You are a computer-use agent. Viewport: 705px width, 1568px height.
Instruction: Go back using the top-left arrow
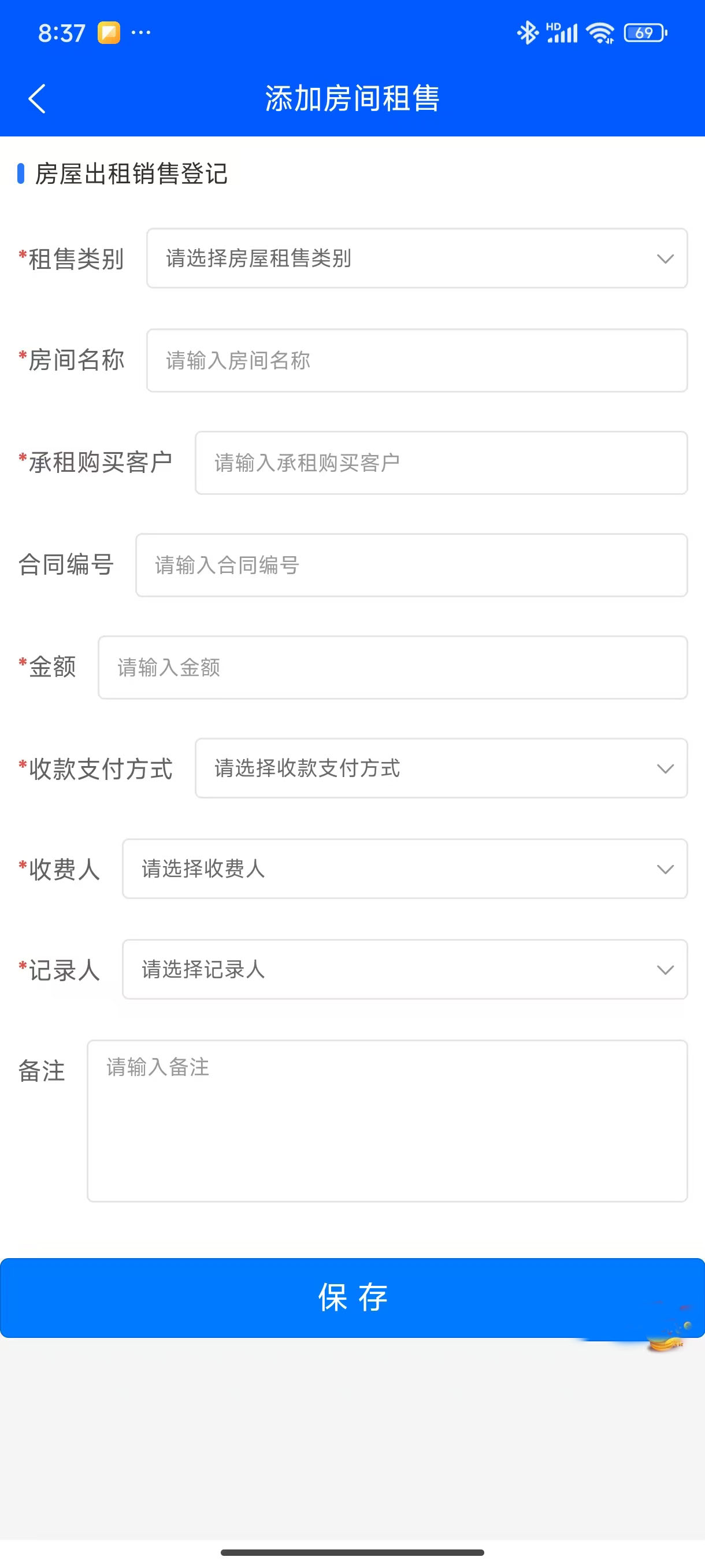(37, 99)
